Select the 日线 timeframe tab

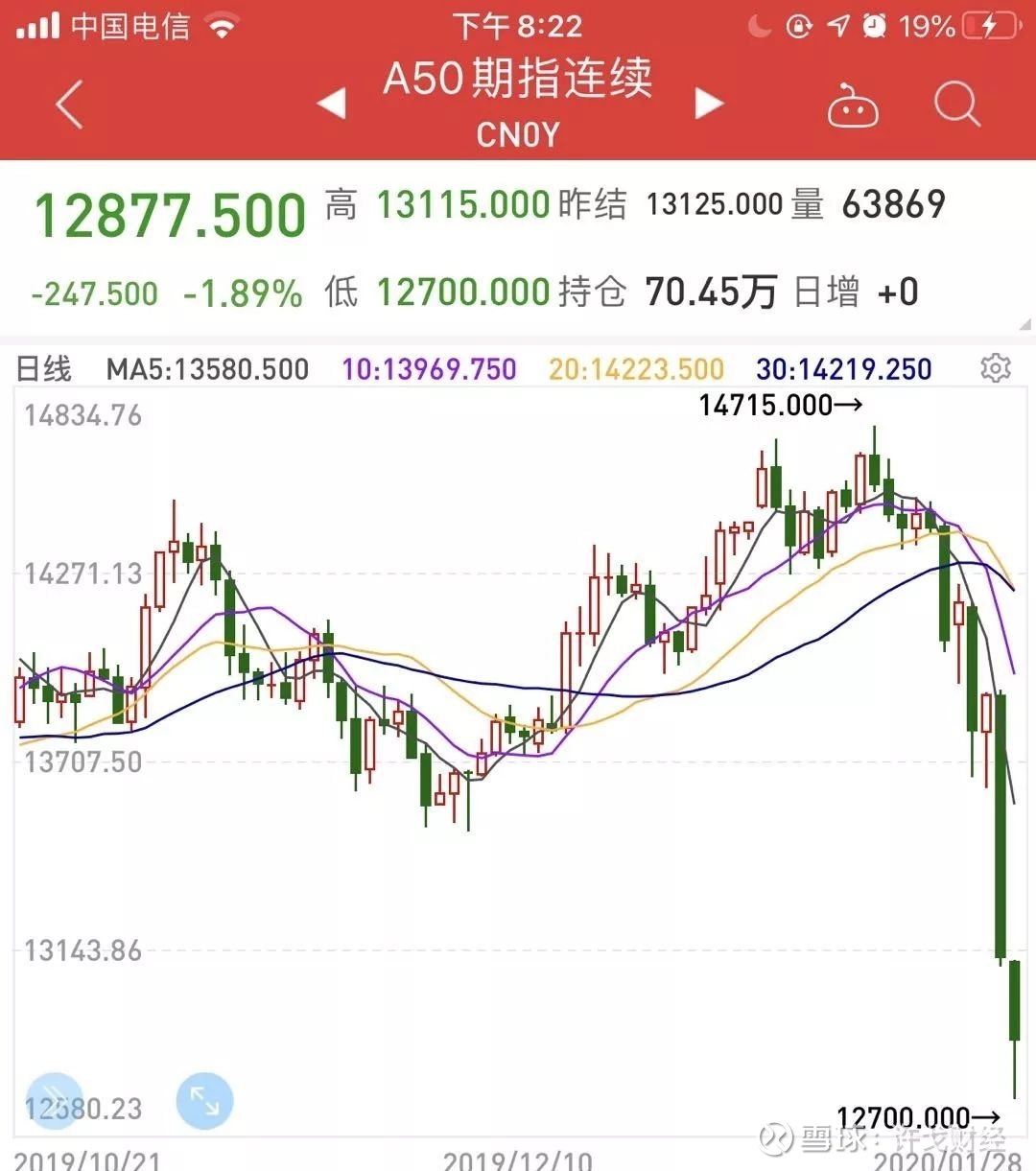click(43, 367)
